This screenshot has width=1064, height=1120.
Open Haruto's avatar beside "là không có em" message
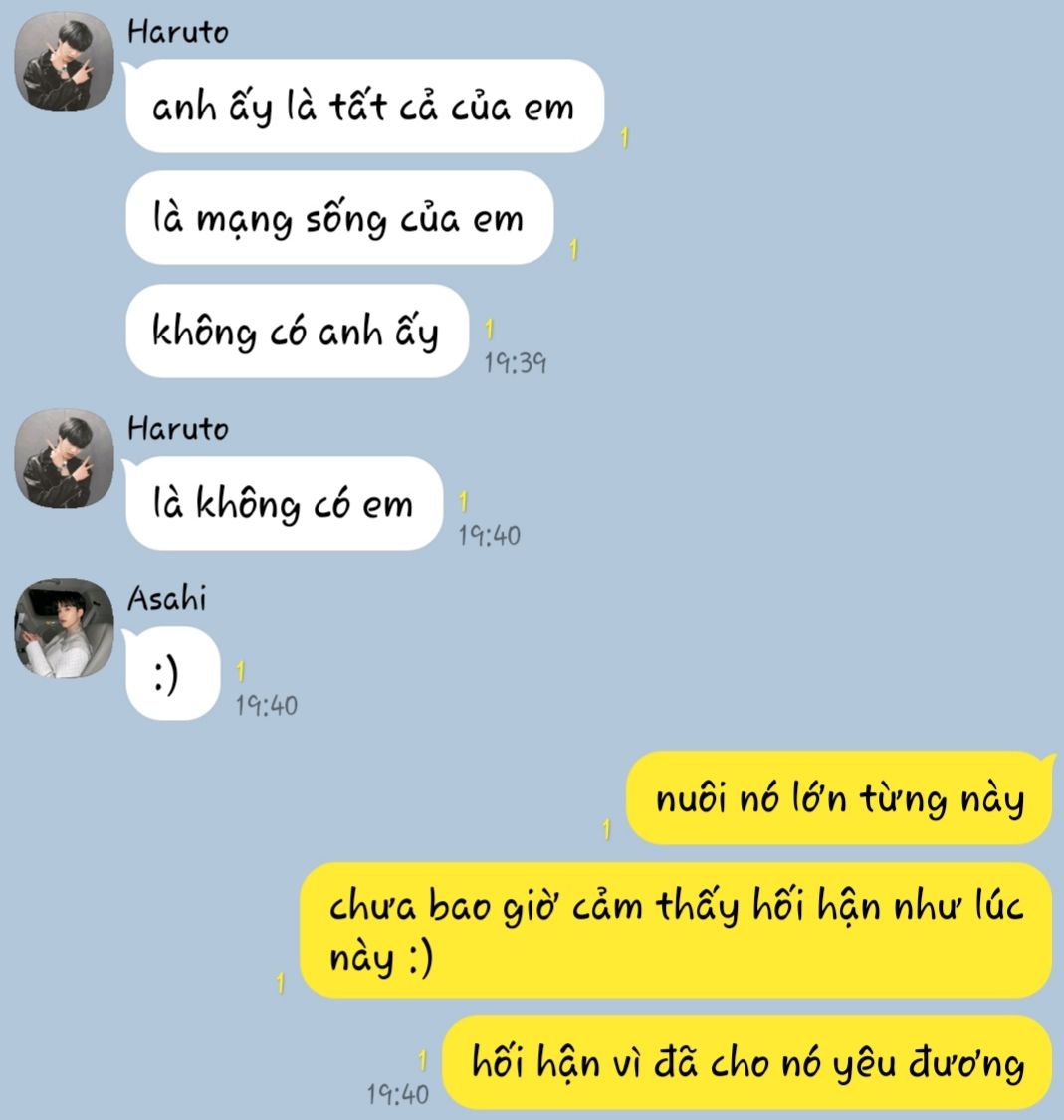[64, 459]
